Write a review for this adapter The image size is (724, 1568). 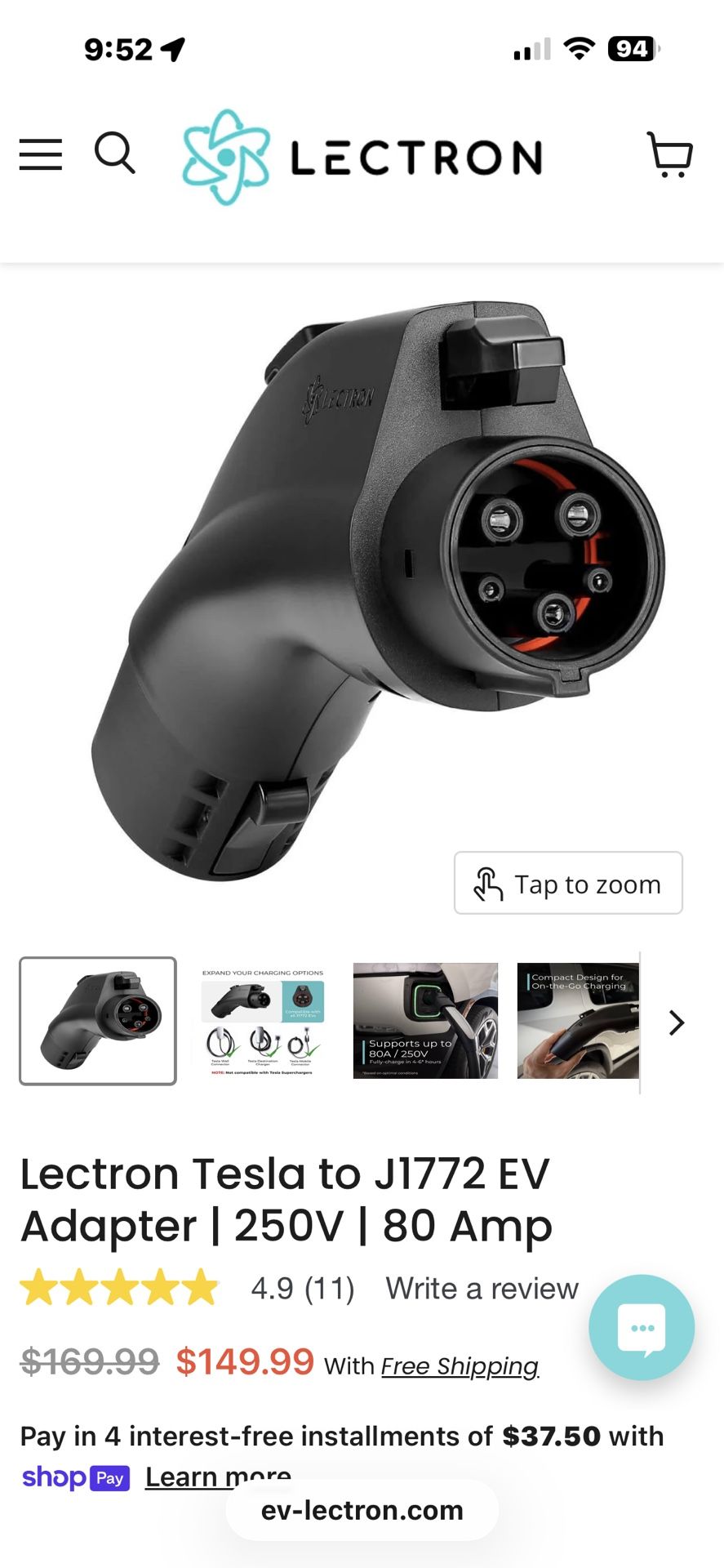click(x=482, y=1289)
